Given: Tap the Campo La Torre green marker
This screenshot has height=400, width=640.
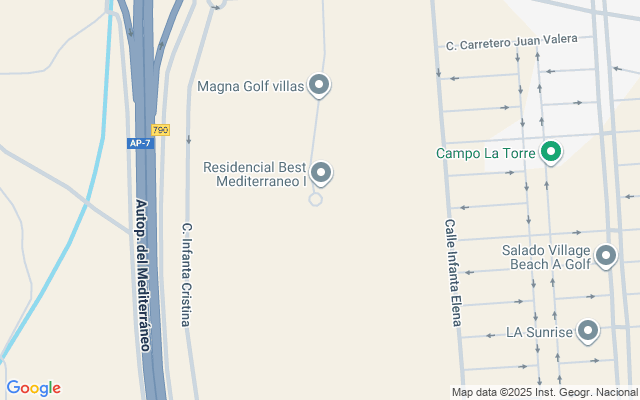Looking at the screenshot, I should (550, 153).
